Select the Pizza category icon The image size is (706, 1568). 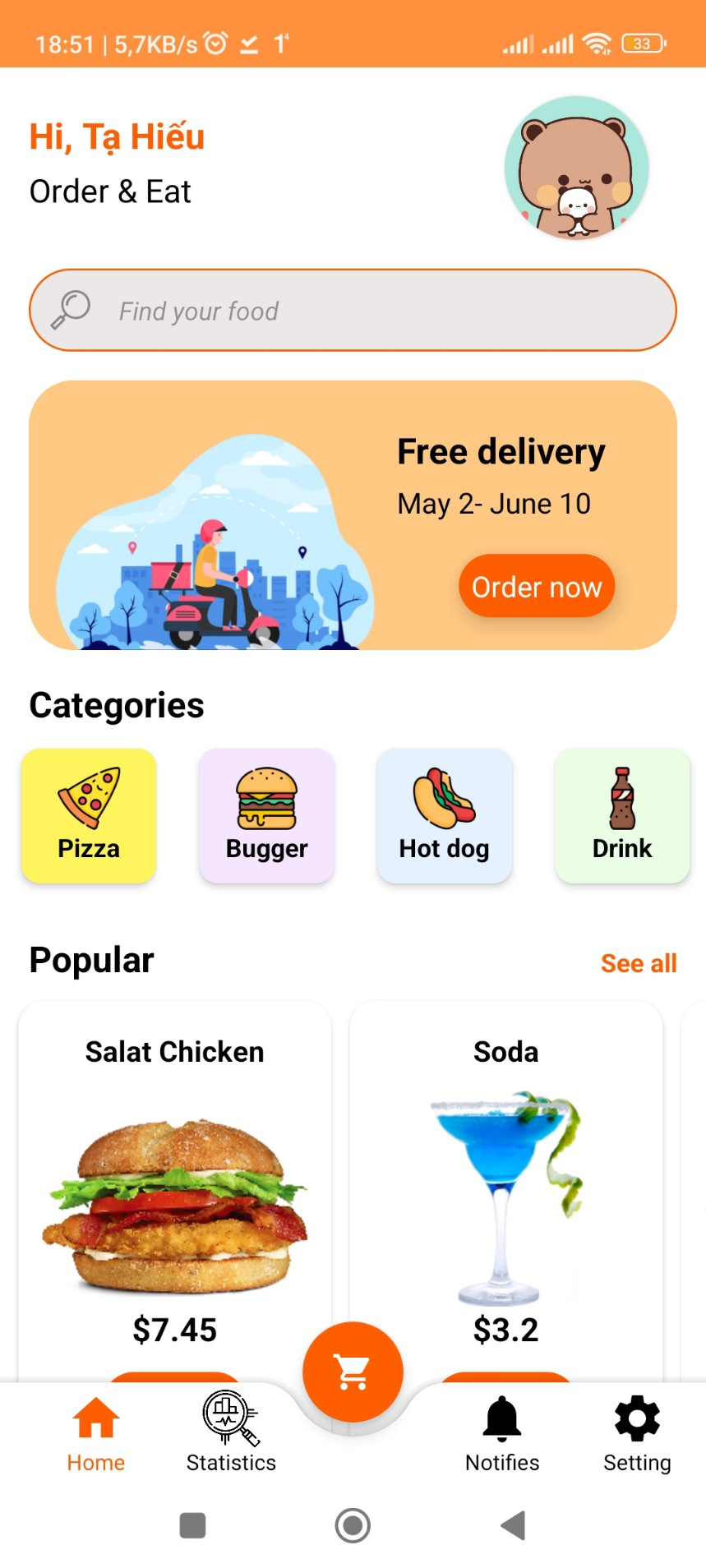88,801
